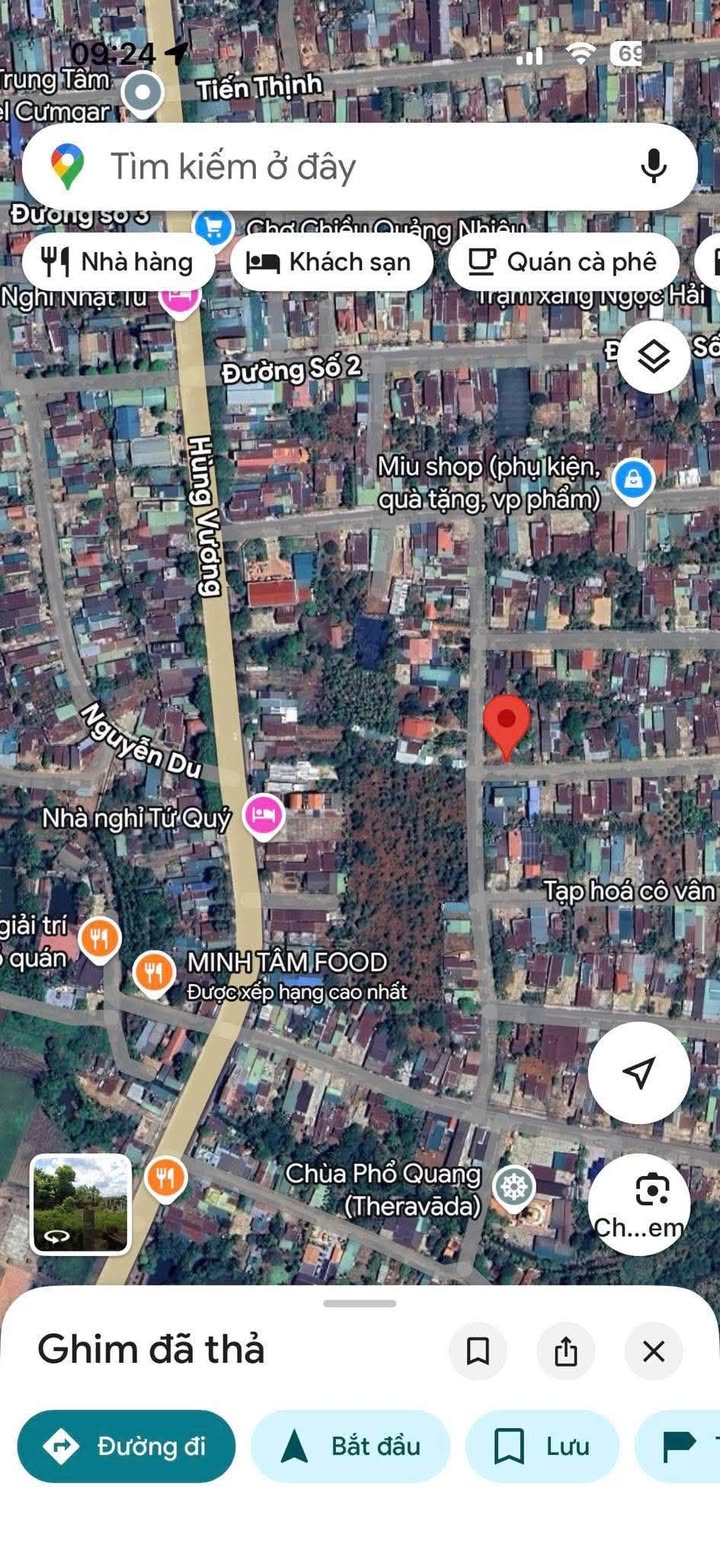
Task: Center map on my location
Action: click(x=638, y=1073)
